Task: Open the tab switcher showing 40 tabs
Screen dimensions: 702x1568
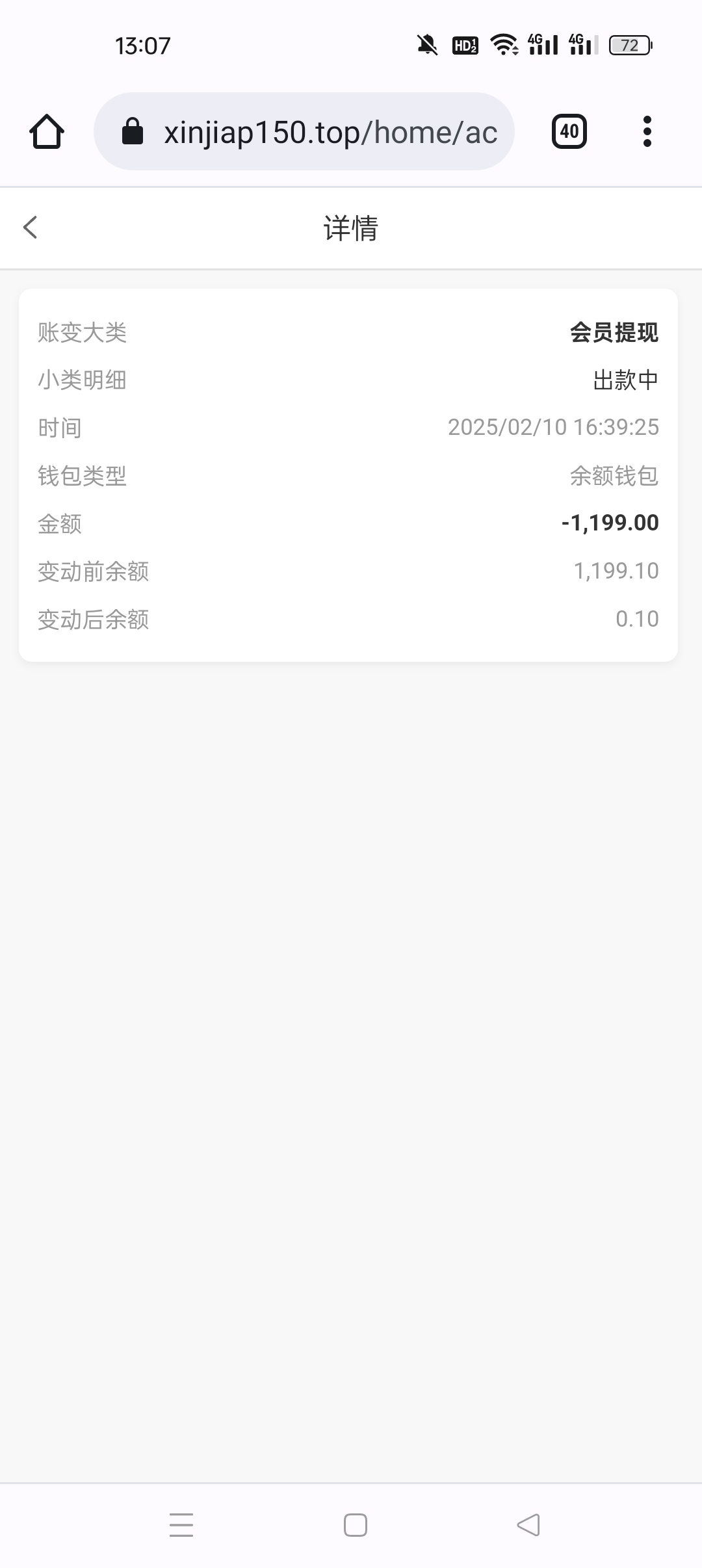Action: [569, 132]
